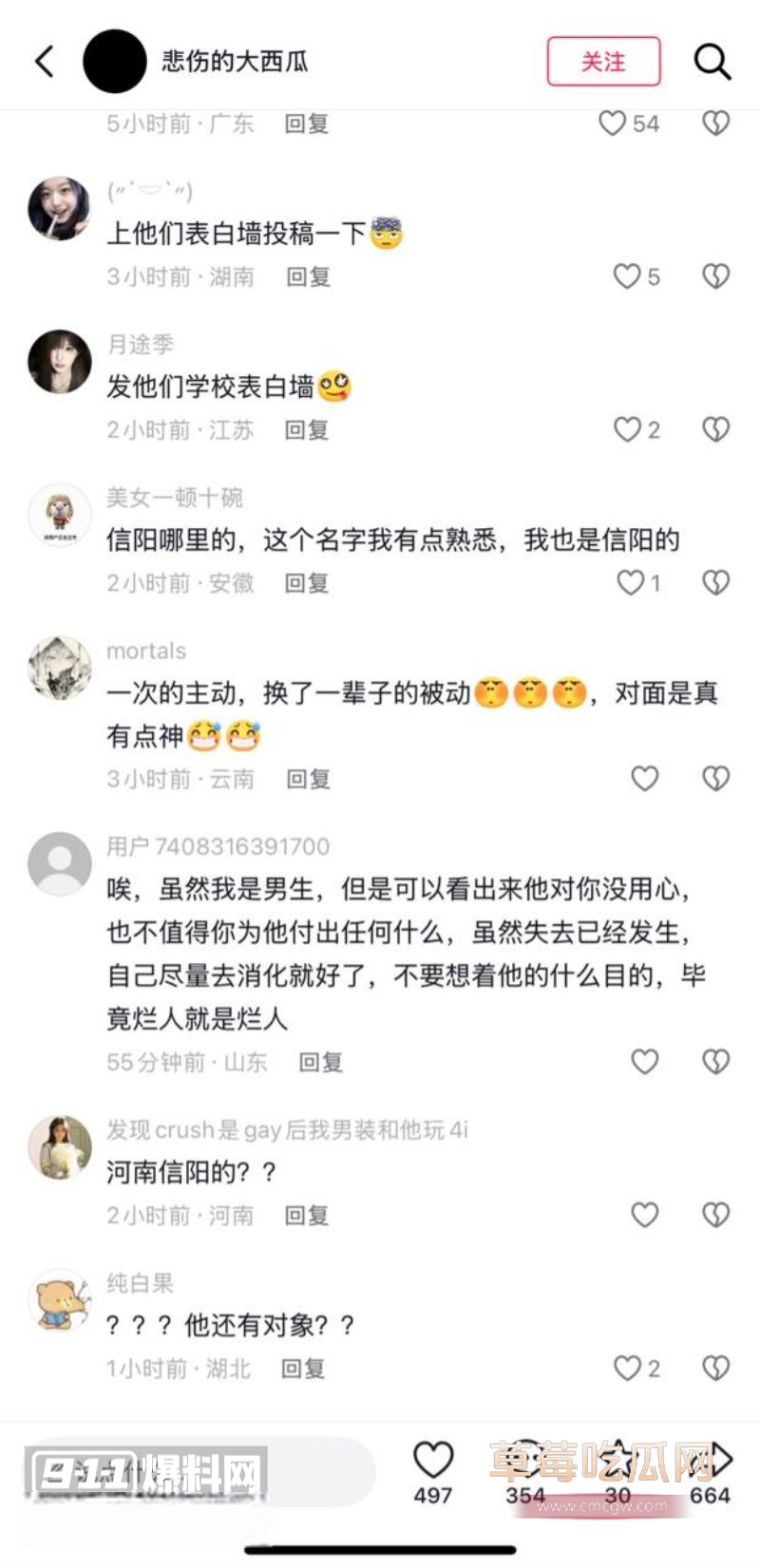Open the search icon at top right
Viewport: 760px width, 1568px height.
[x=712, y=60]
